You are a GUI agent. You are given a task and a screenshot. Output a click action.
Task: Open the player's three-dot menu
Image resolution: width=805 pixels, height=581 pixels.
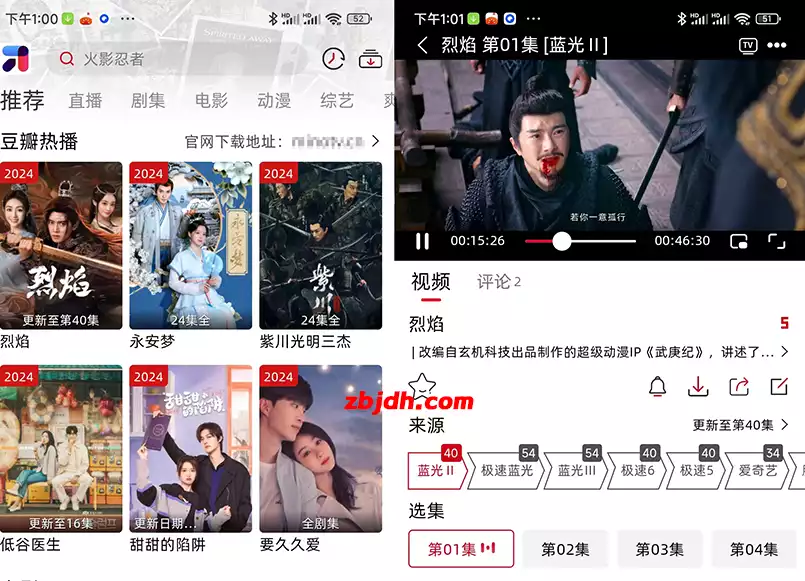click(777, 45)
